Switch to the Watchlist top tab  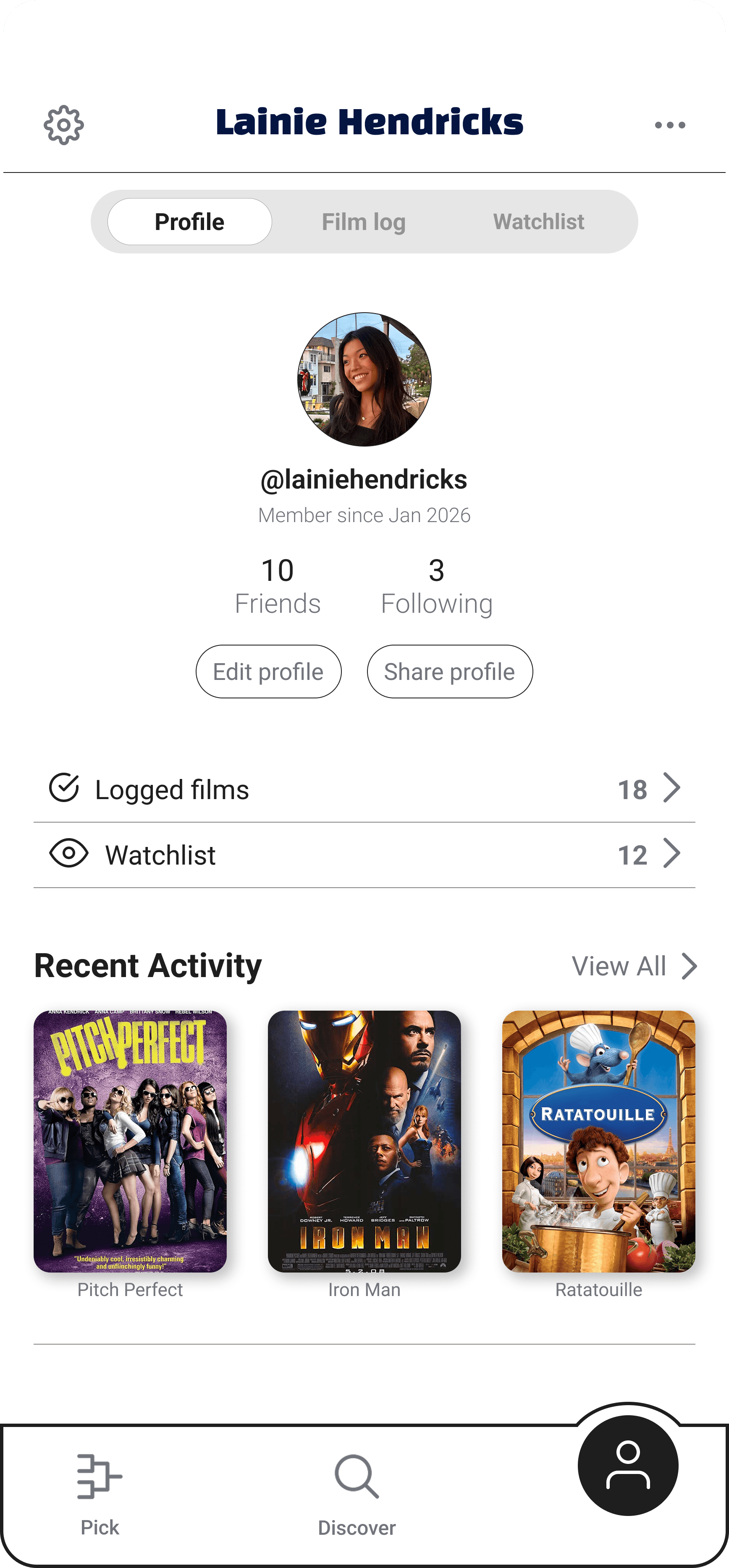tap(538, 222)
